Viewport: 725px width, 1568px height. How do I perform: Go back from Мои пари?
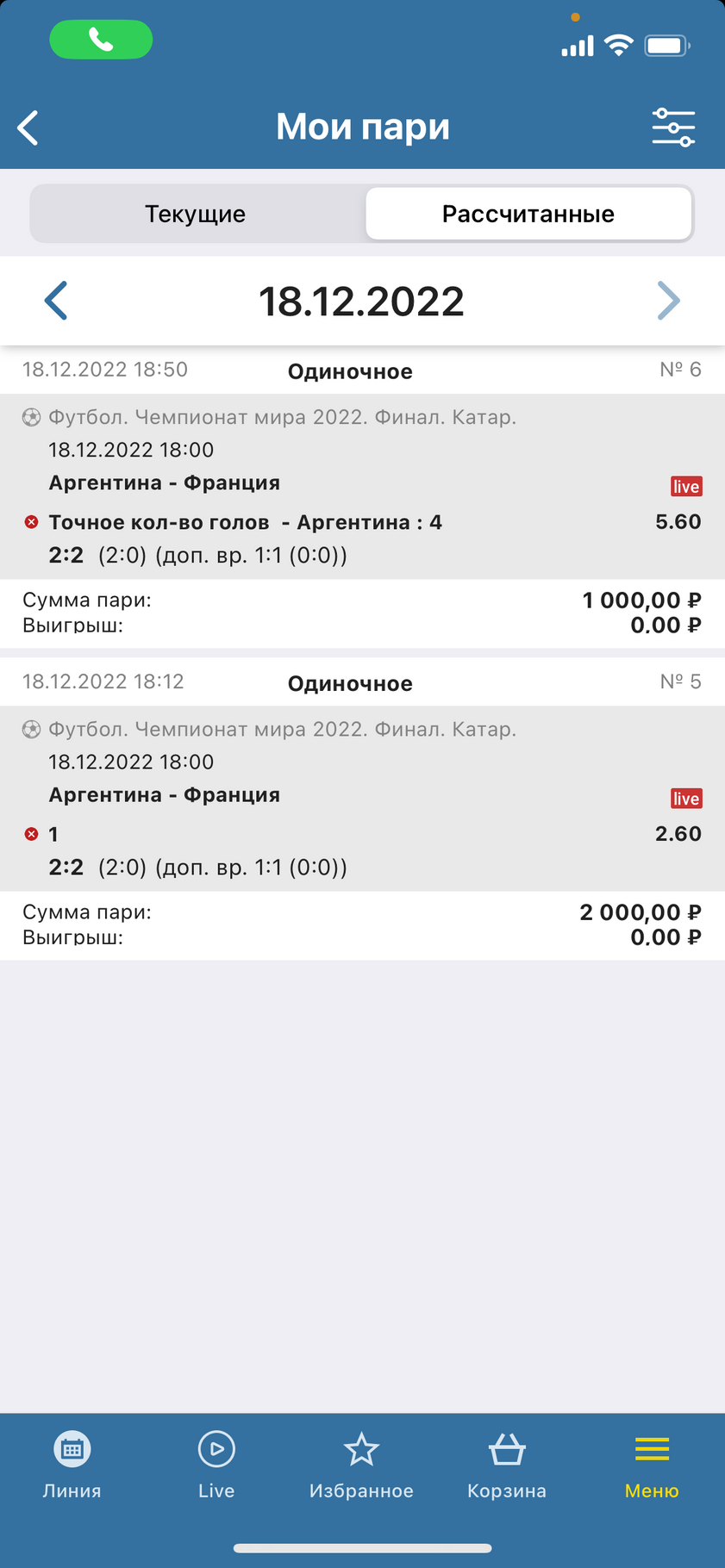pos(28,128)
